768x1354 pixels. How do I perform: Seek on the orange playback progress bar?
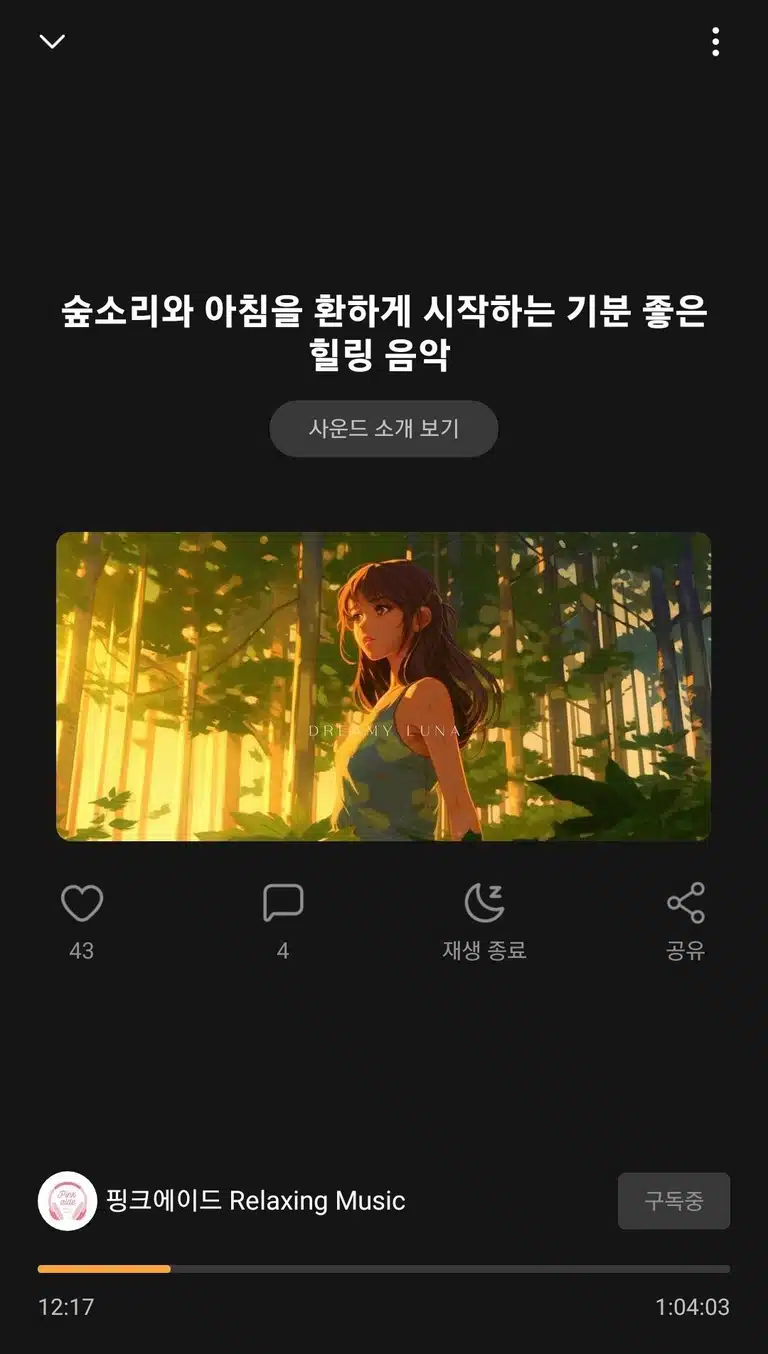click(384, 1269)
